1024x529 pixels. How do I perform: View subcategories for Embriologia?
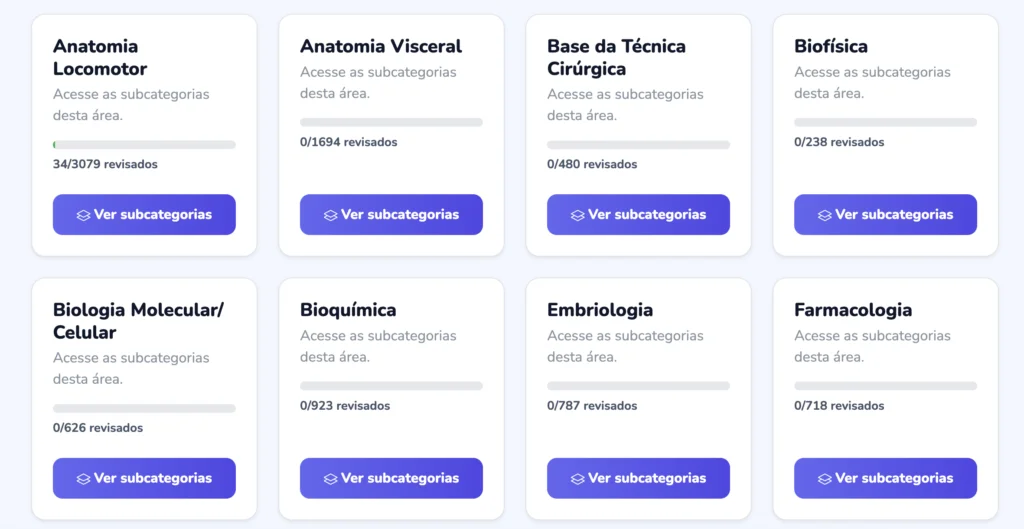pos(638,478)
